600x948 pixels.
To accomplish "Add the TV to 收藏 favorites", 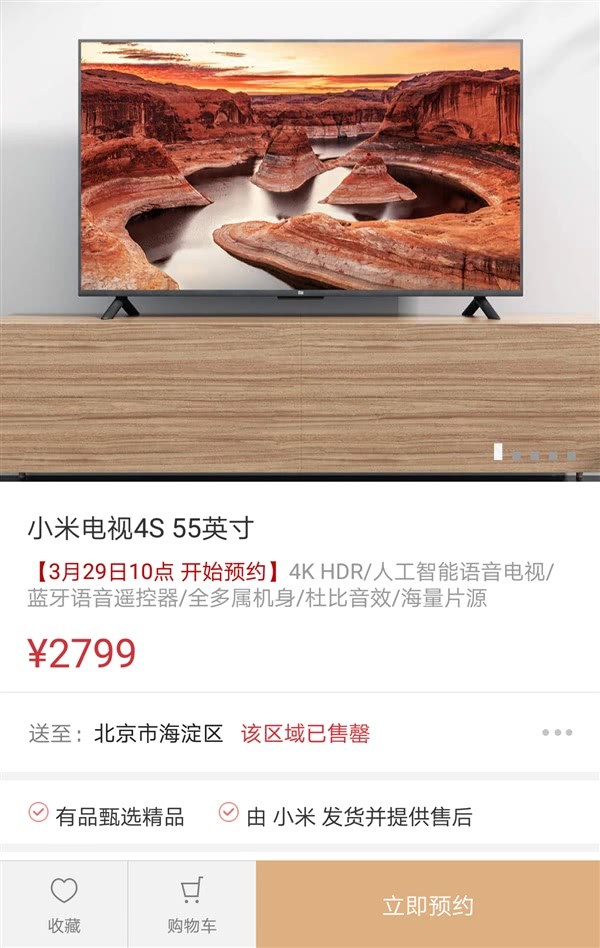I will pos(64,904).
